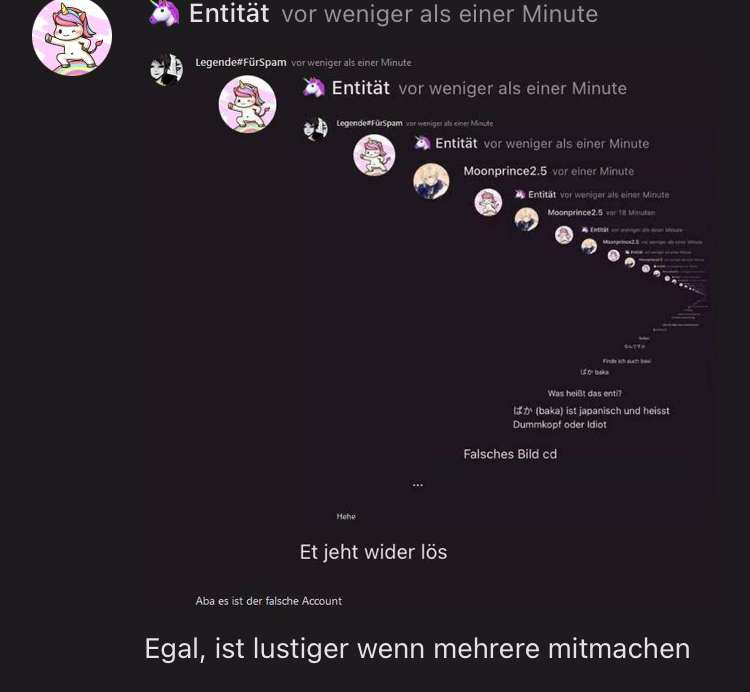Tap the Entität username at the top
Screen dimensions: 750x692
coord(229,15)
